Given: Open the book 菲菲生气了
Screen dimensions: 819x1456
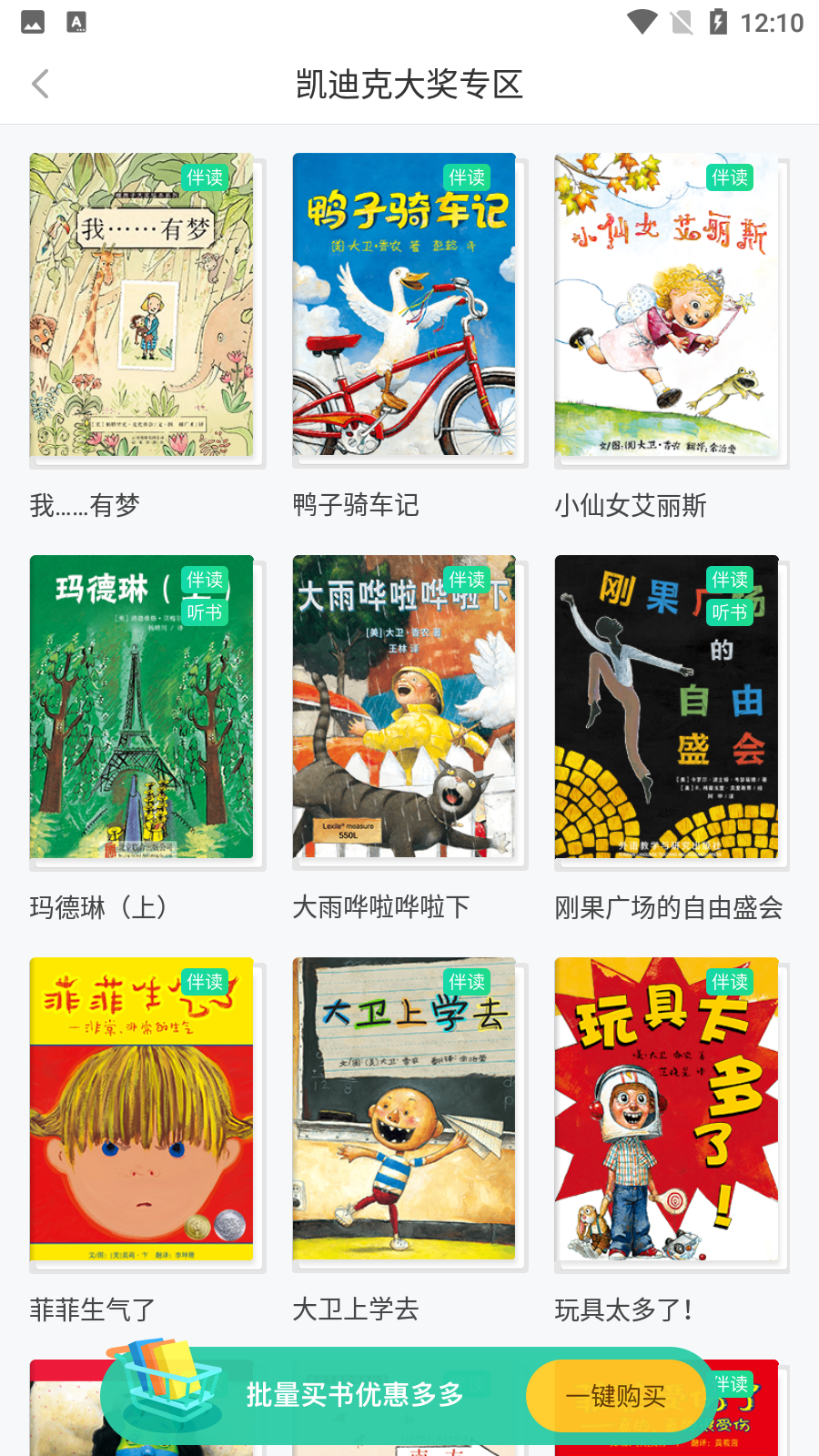Looking at the screenshot, I should [x=141, y=1110].
